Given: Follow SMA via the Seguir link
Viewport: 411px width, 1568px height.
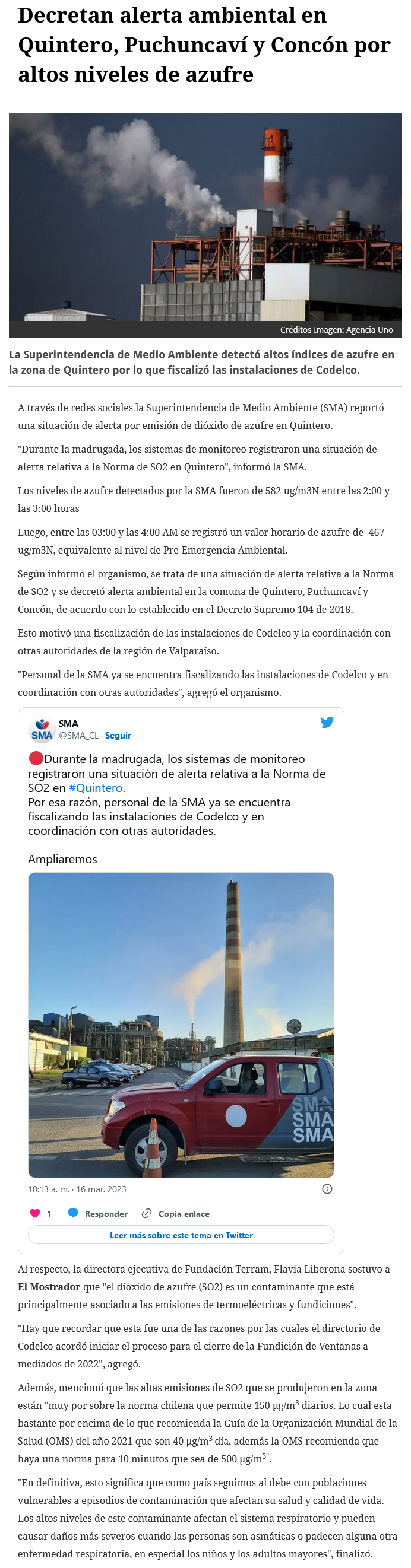Looking at the screenshot, I should (x=118, y=735).
